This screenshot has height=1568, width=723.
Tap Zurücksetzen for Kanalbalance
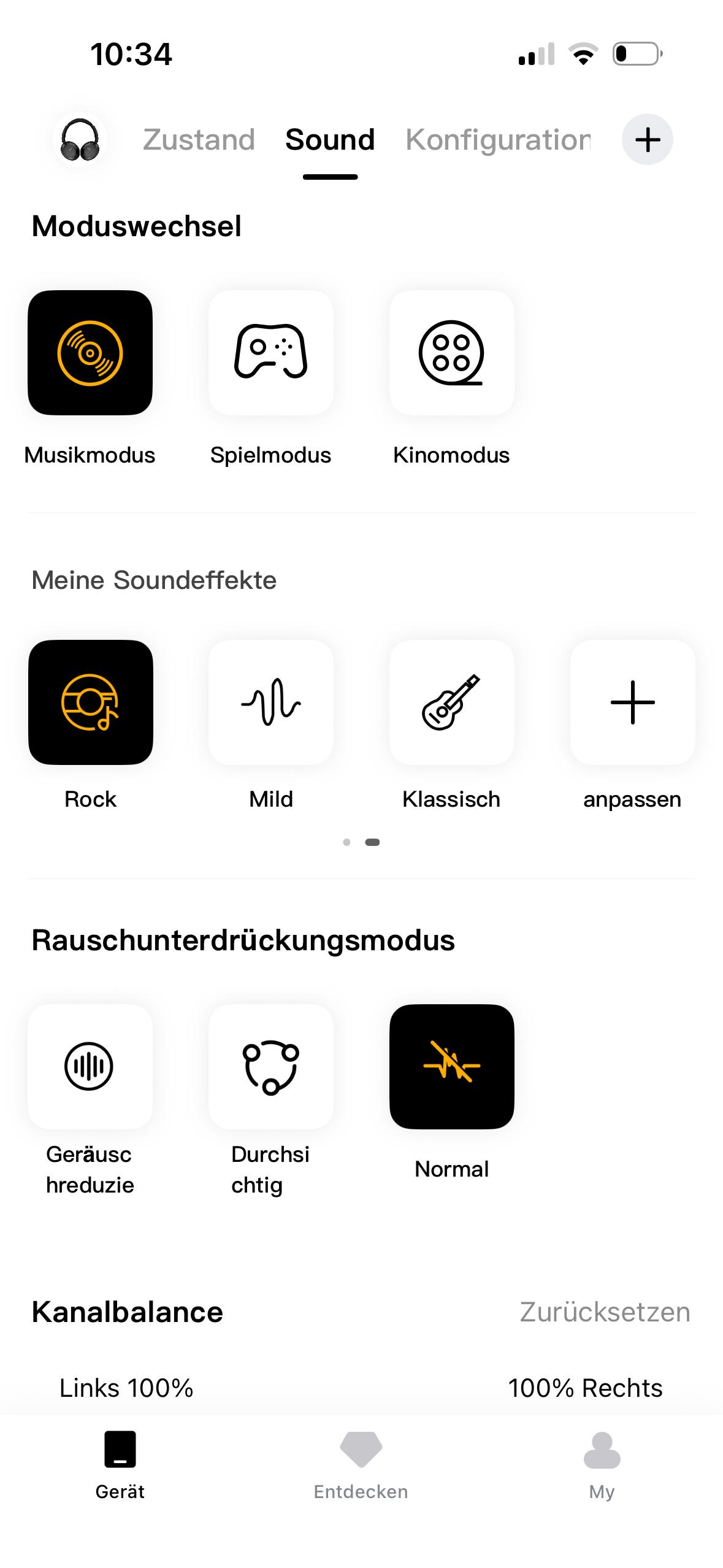coord(605,1312)
